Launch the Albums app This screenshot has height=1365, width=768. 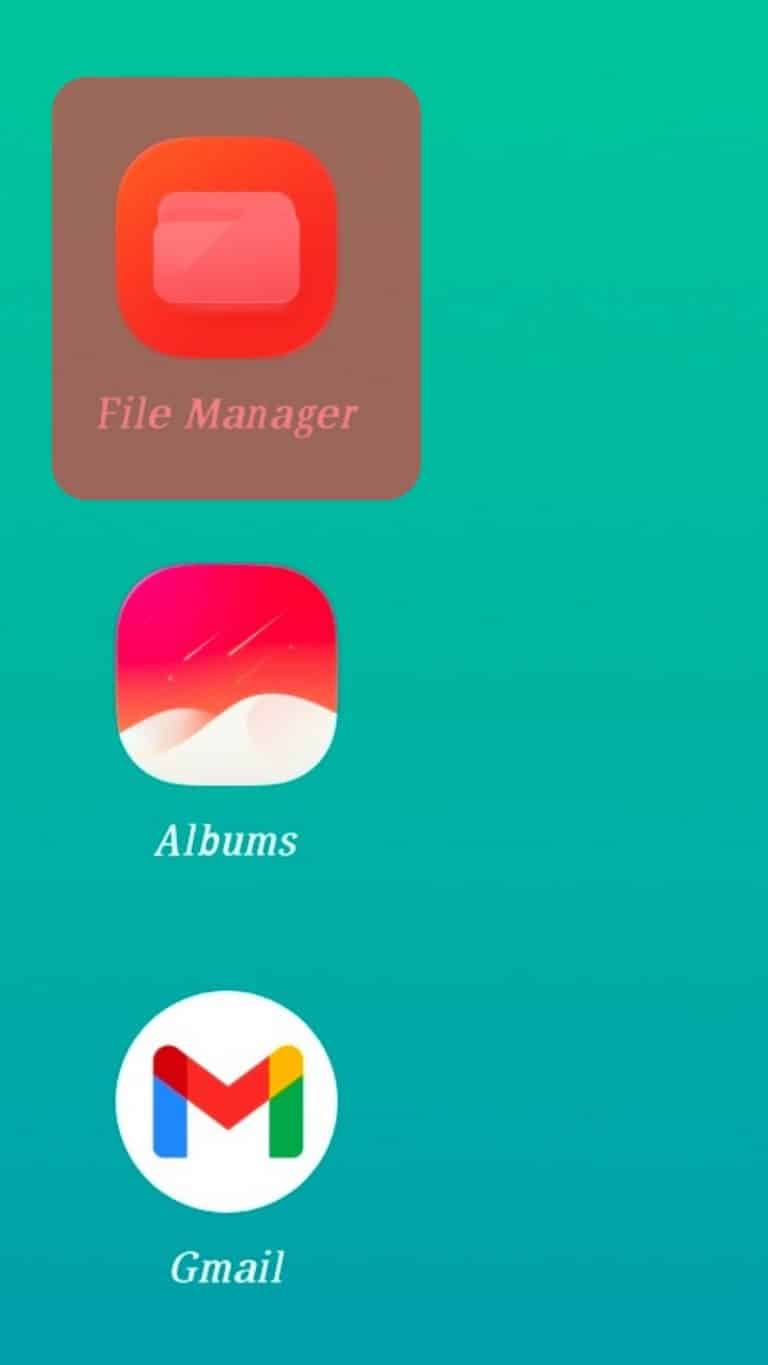tap(227, 675)
